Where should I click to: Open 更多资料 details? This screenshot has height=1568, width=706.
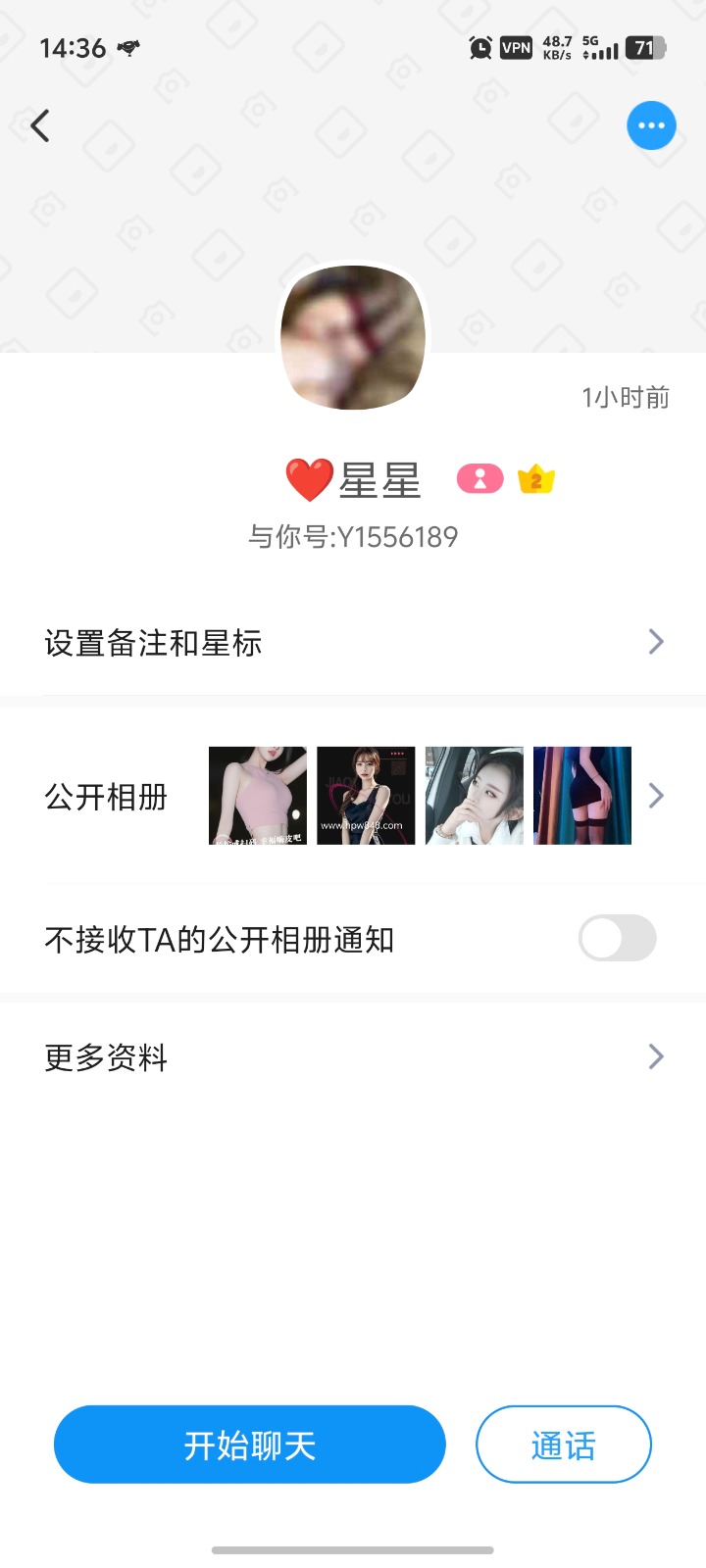point(353,1056)
